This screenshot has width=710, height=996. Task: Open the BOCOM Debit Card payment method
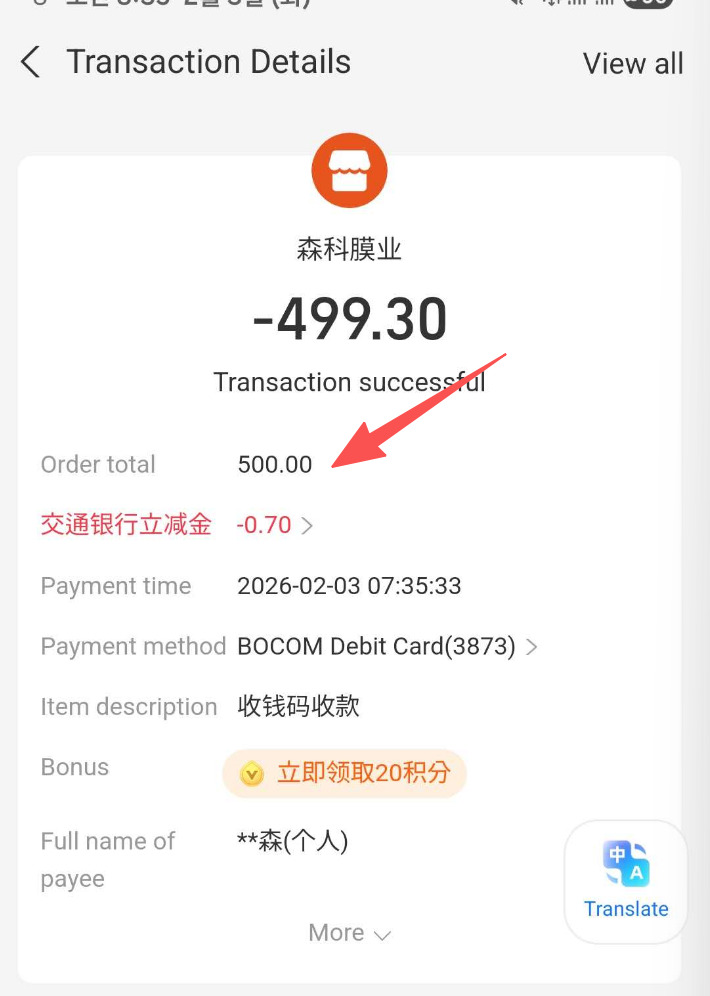pos(385,646)
